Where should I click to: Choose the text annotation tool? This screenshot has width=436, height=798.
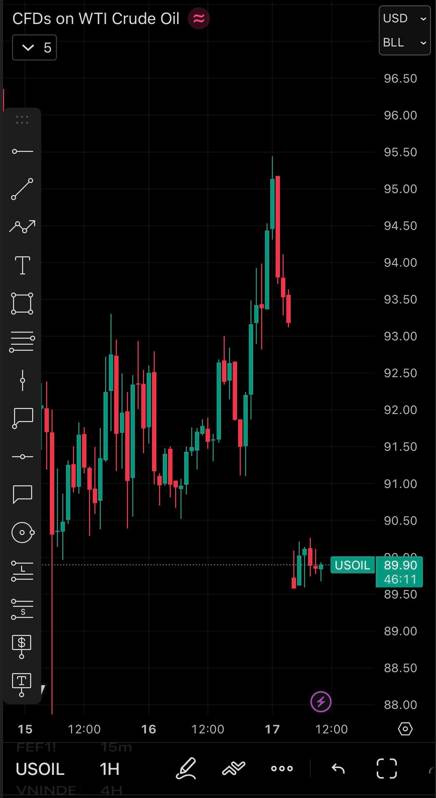pos(22,265)
